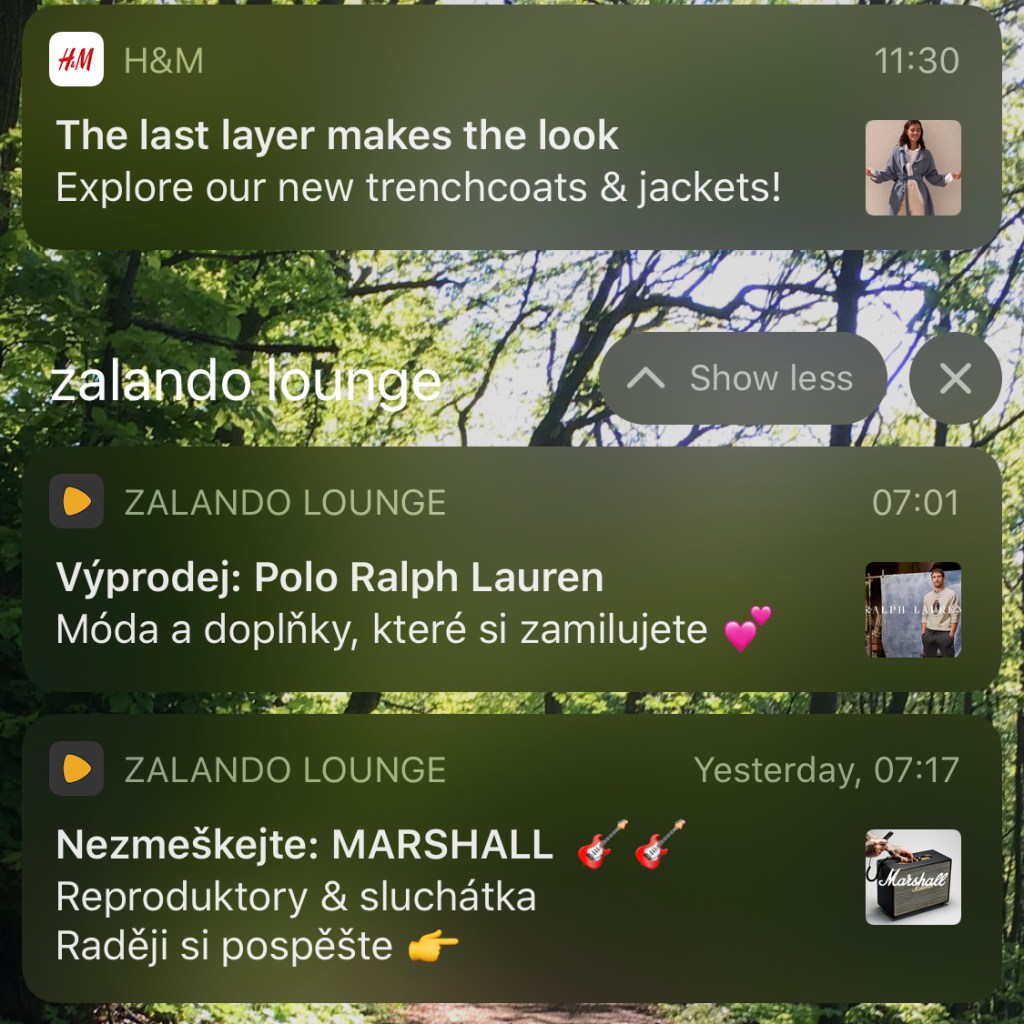The height and width of the screenshot is (1024, 1024).
Task: Clear the Zalando Lounge notification group
Action: coord(955,378)
